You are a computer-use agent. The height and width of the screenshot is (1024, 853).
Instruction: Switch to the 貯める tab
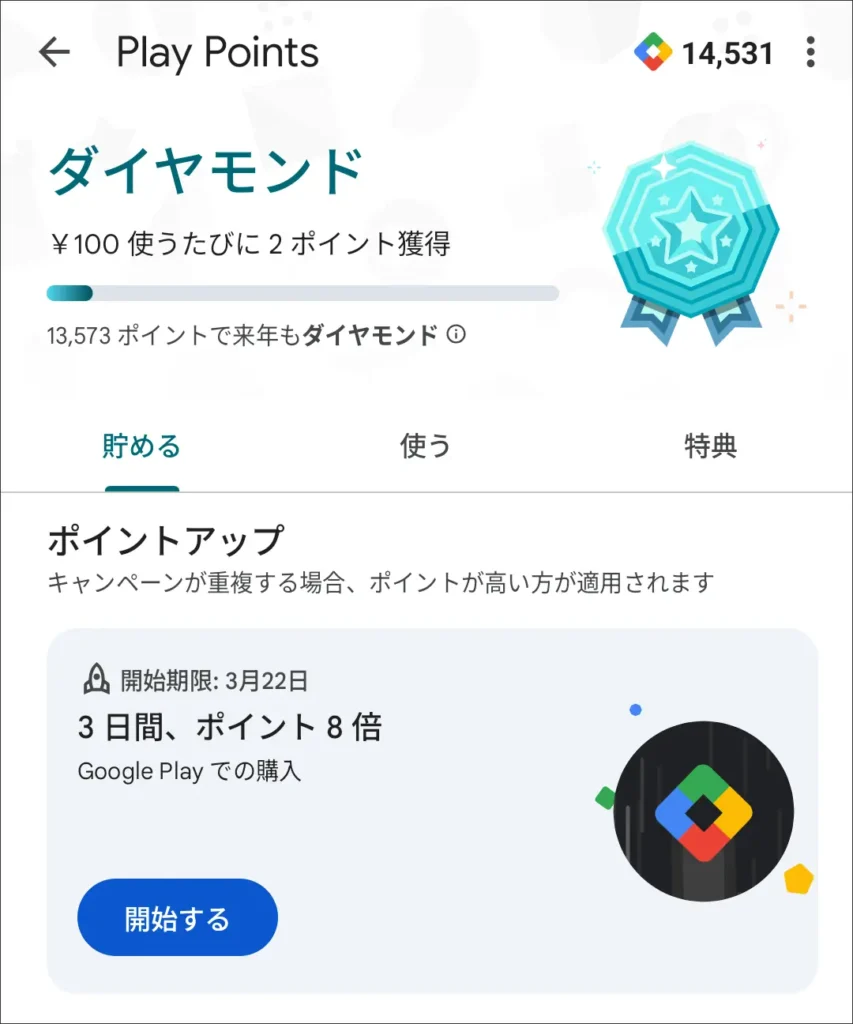(x=142, y=446)
